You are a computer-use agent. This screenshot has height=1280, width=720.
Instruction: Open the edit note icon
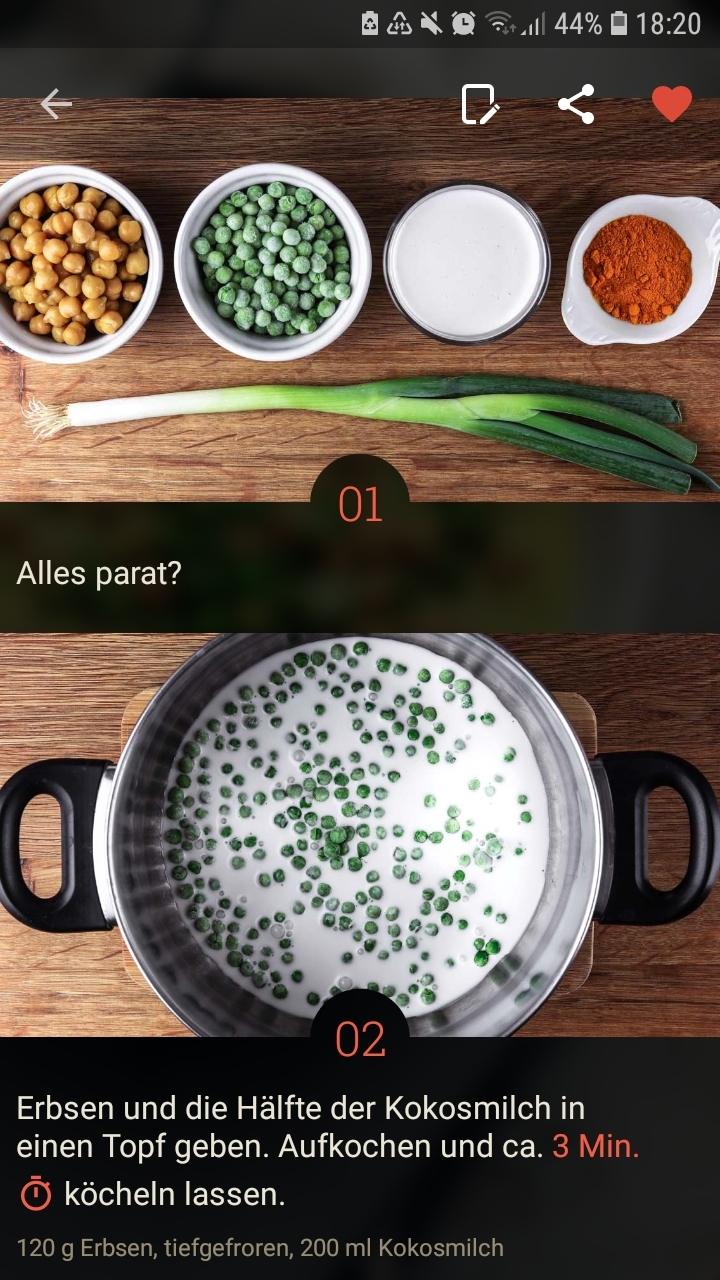coord(480,104)
